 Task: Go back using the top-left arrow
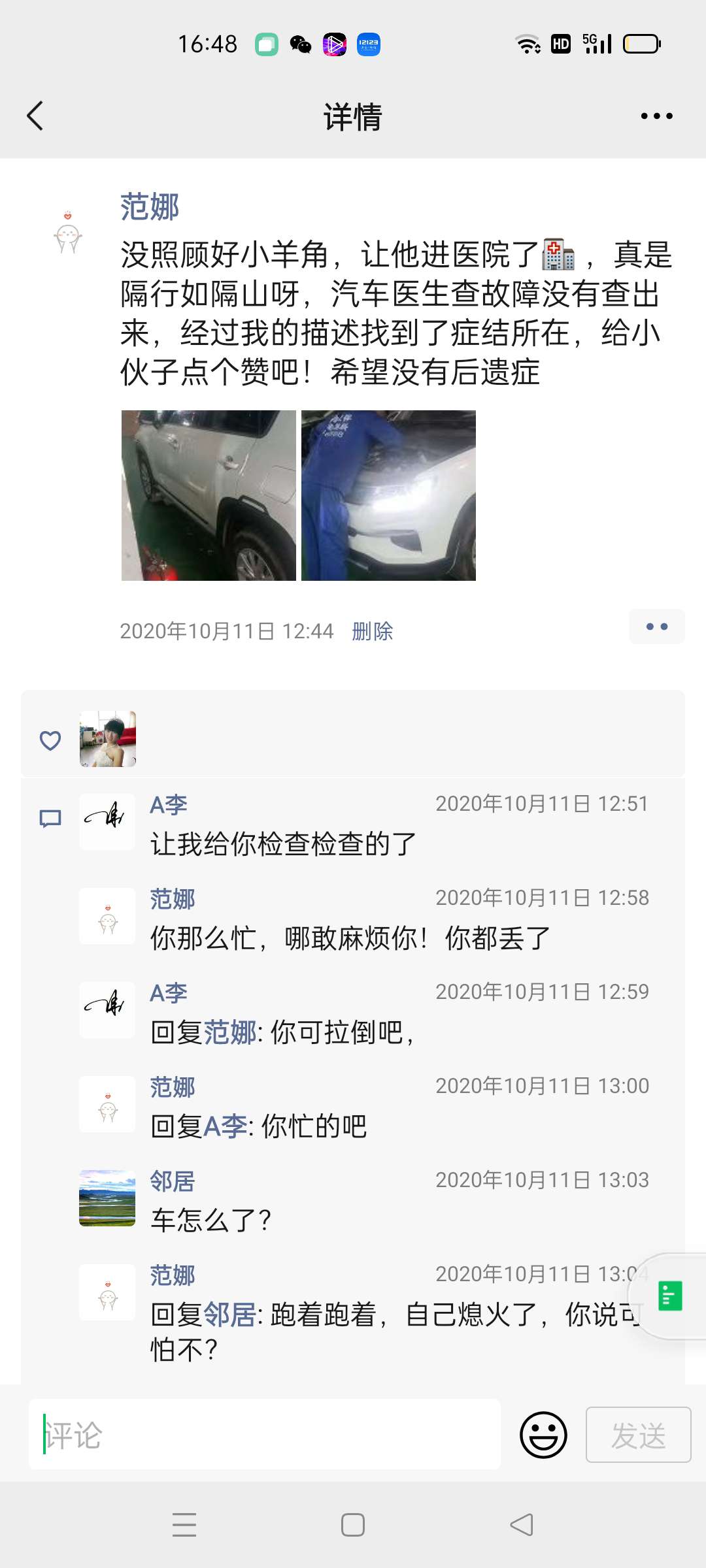(x=35, y=116)
